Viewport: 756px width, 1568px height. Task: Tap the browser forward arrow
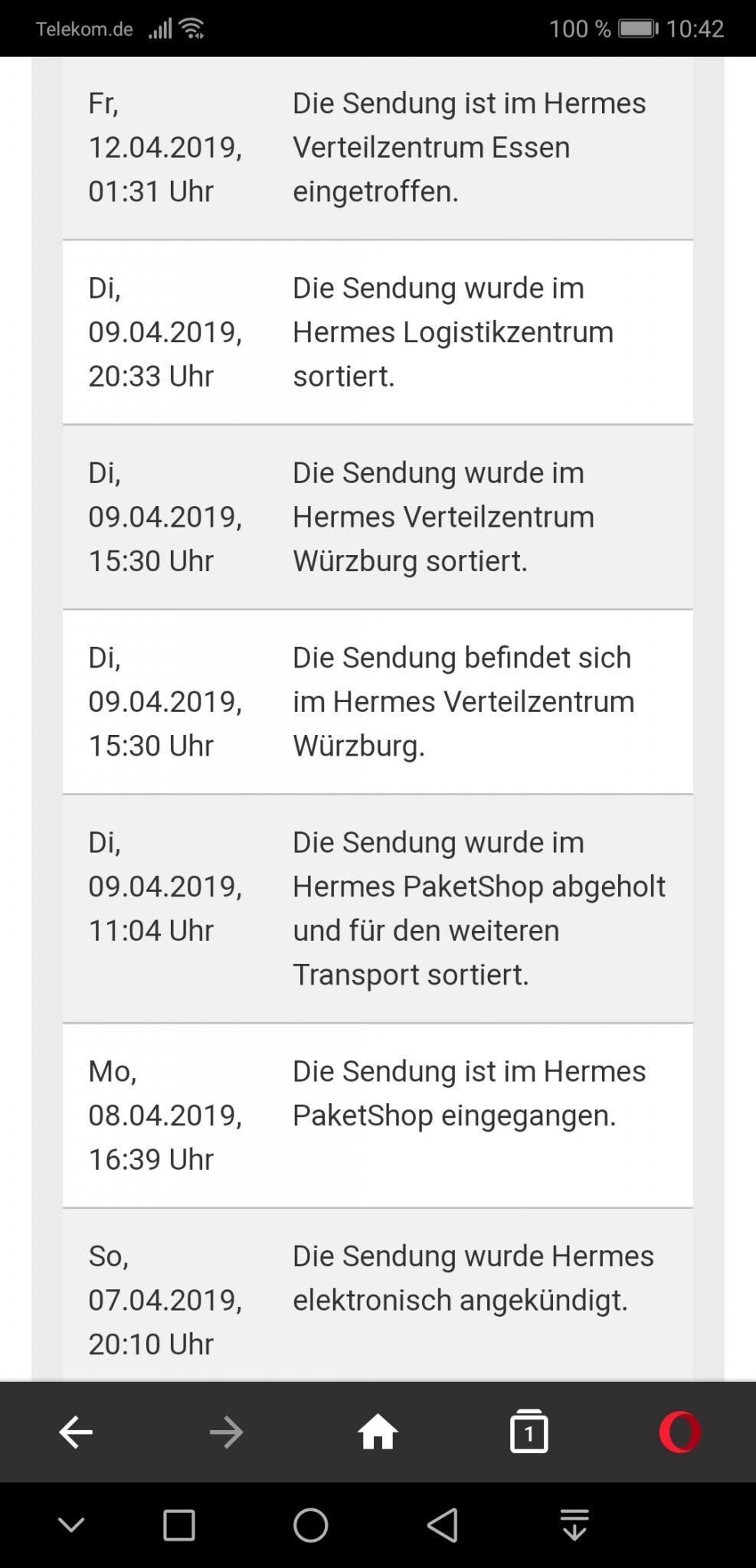[x=226, y=1432]
